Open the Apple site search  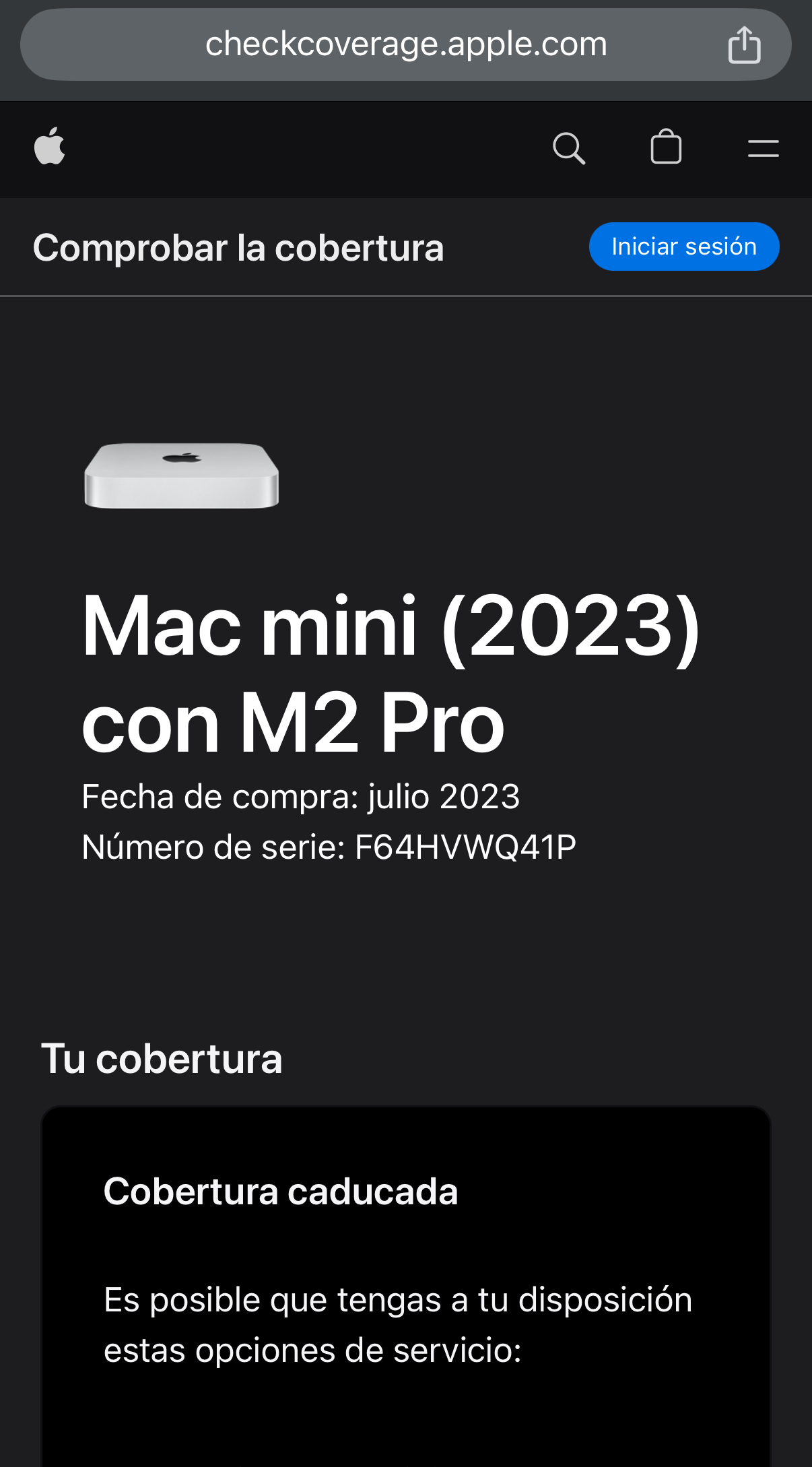(x=568, y=148)
